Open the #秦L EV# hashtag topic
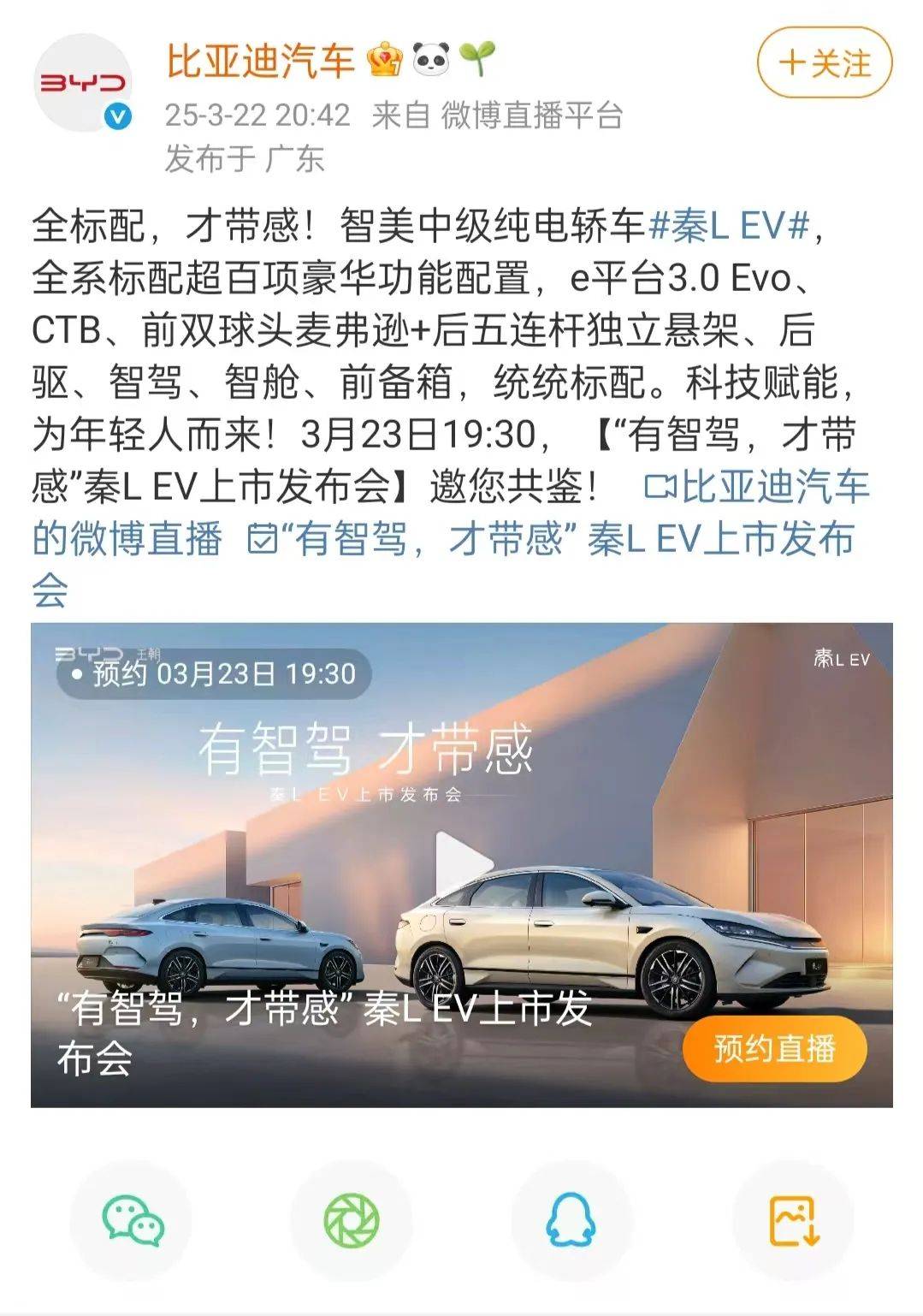Screen dimensions: 923x1316 pyautogui.click(x=730, y=226)
